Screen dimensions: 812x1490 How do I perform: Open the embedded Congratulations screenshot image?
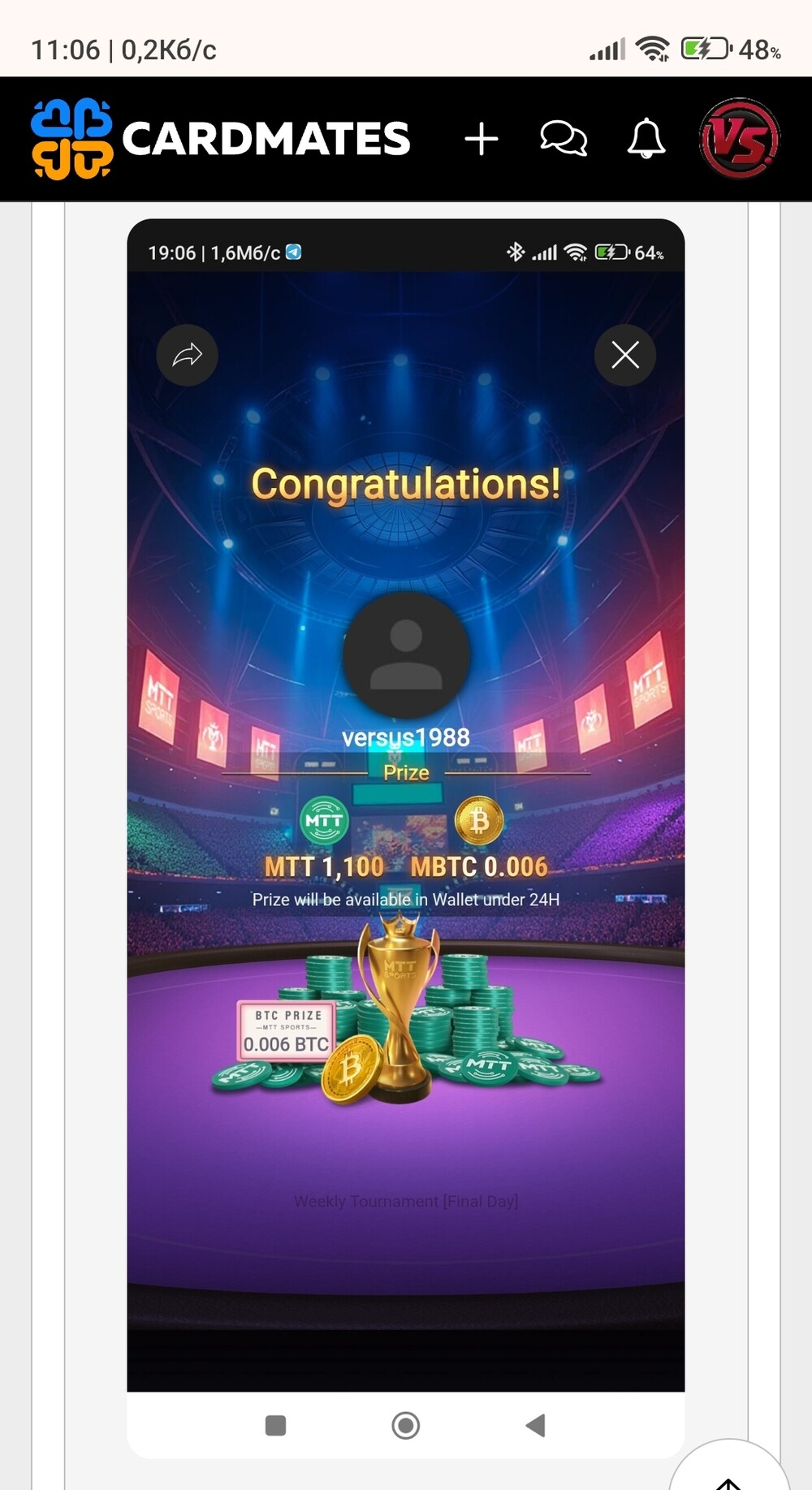[406, 838]
